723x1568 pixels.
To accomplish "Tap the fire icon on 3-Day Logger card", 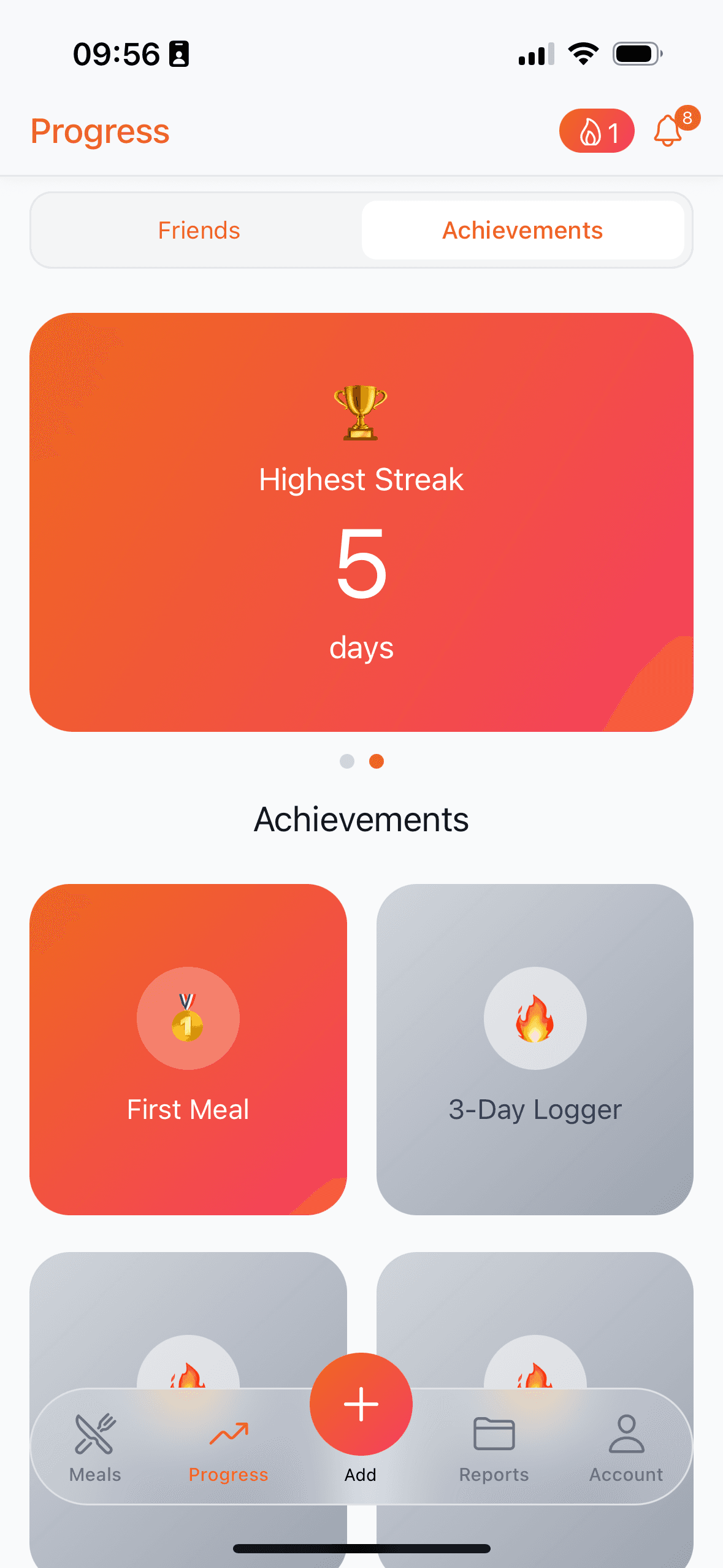I will 534,1018.
